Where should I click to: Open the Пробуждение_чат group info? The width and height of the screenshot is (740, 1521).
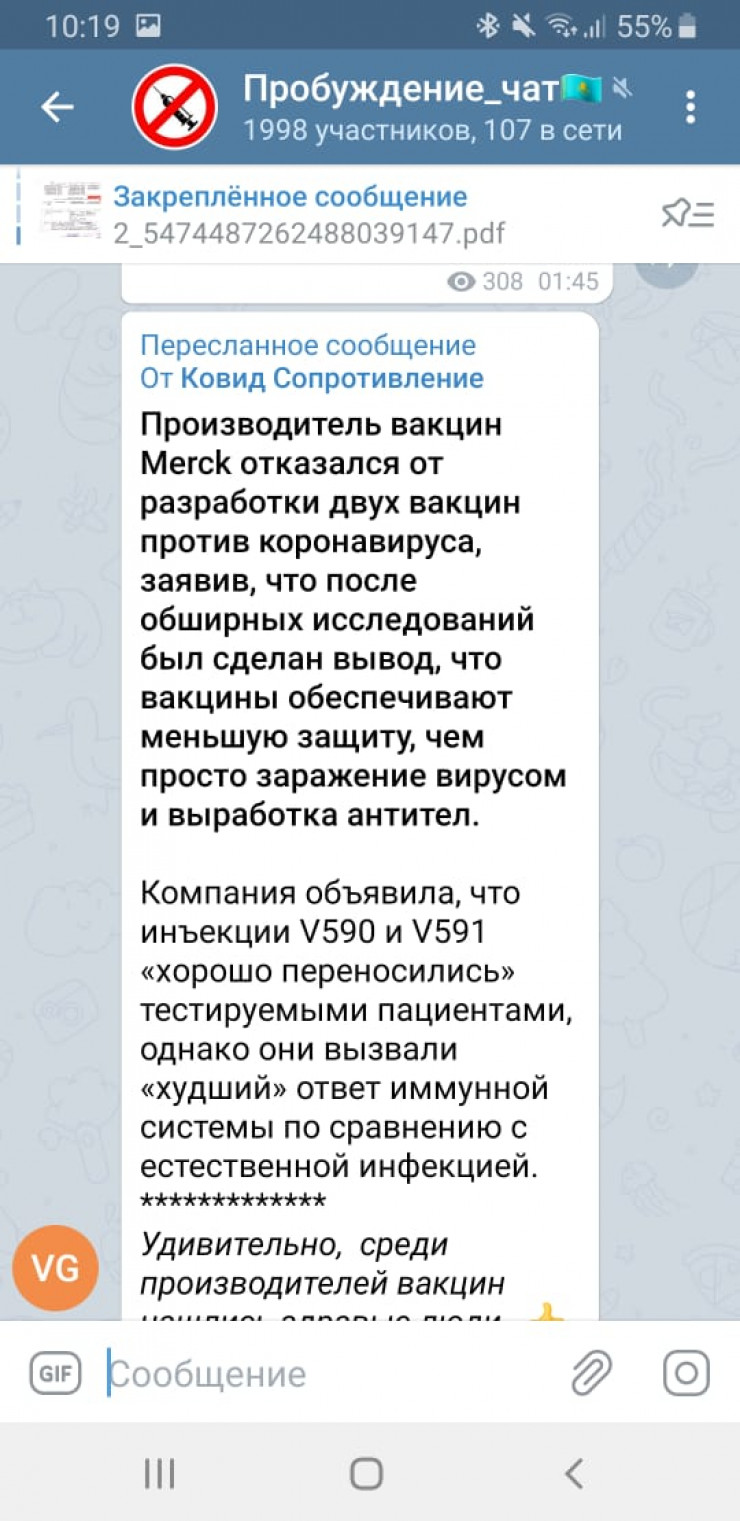420,107
